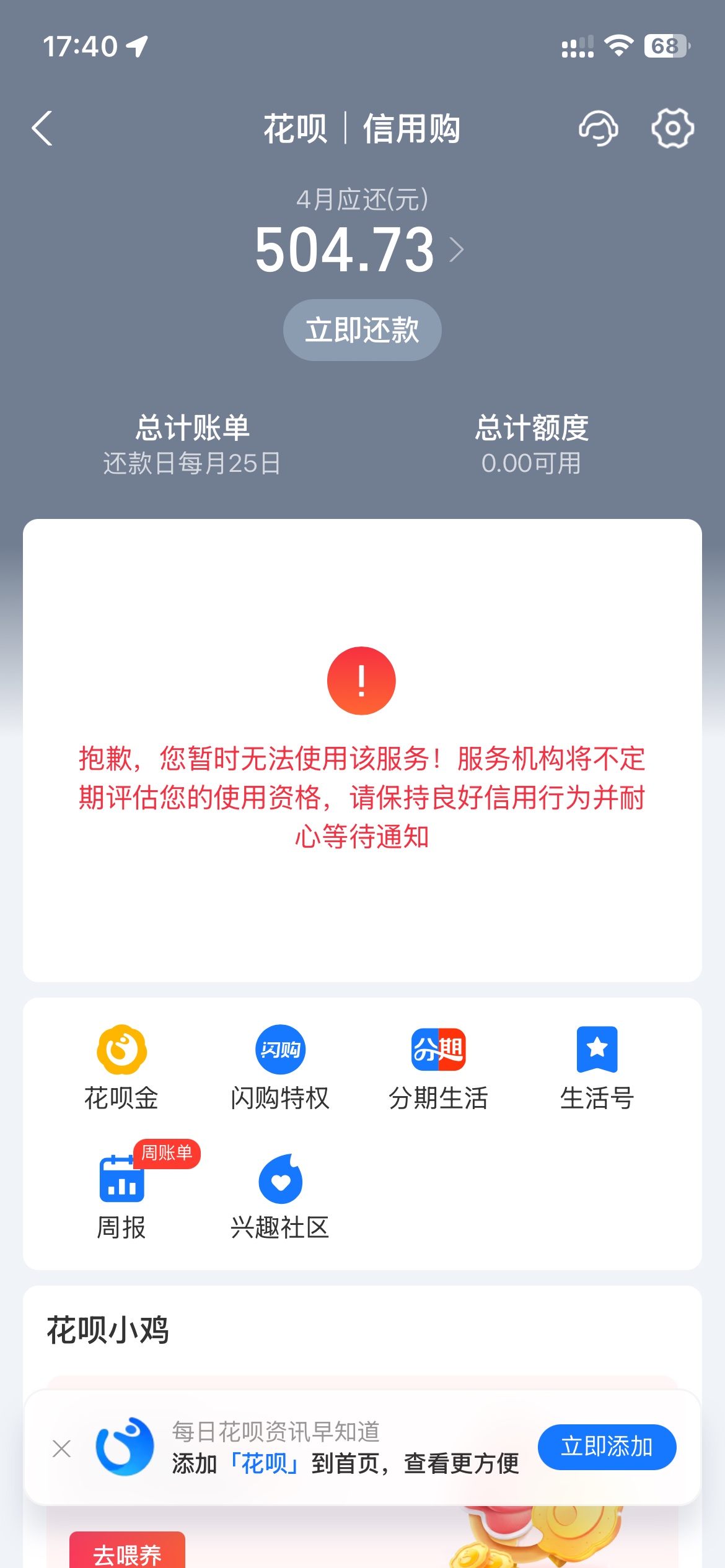Open customer service headset icon
Screen dimensions: 725x1568
tap(598, 129)
